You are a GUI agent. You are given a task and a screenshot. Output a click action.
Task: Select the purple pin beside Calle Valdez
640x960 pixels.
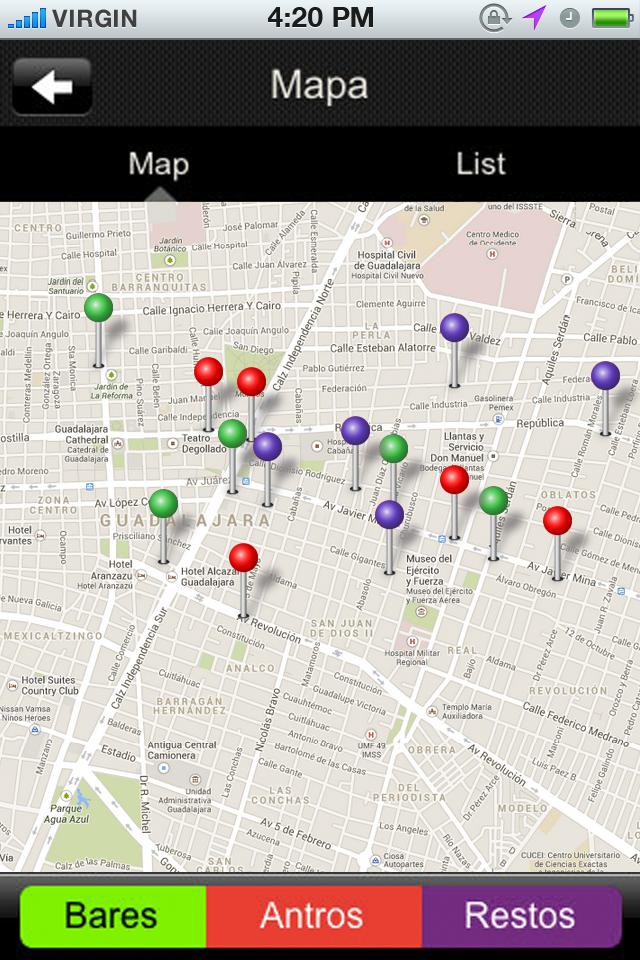pyautogui.click(x=454, y=328)
